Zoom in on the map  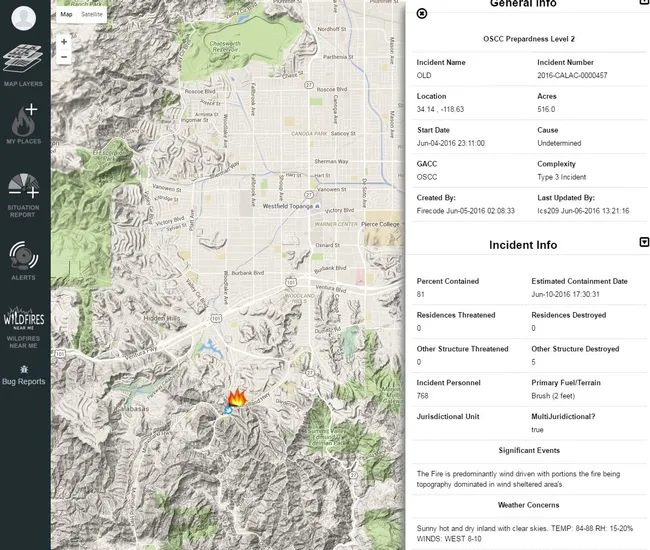point(64,42)
